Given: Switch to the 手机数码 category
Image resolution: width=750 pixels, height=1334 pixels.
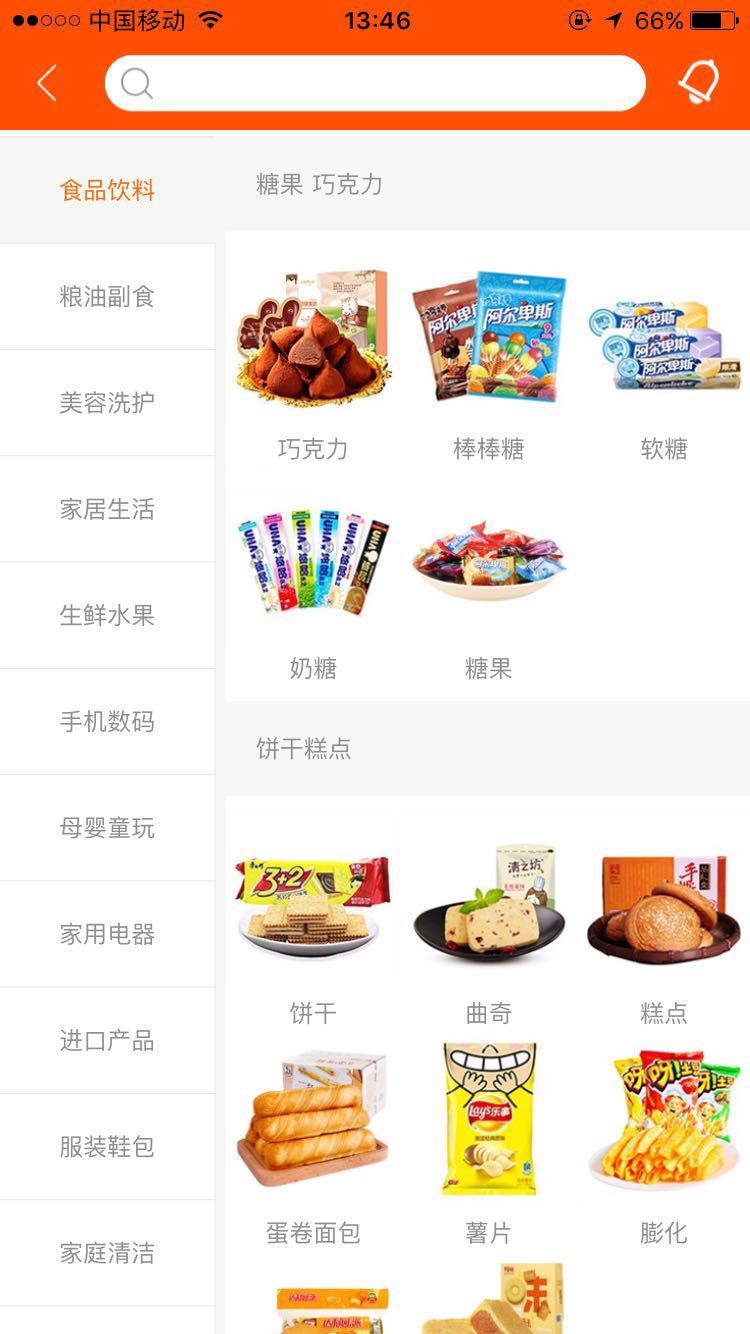Looking at the screenshot, I should click(x=107, y=721).
